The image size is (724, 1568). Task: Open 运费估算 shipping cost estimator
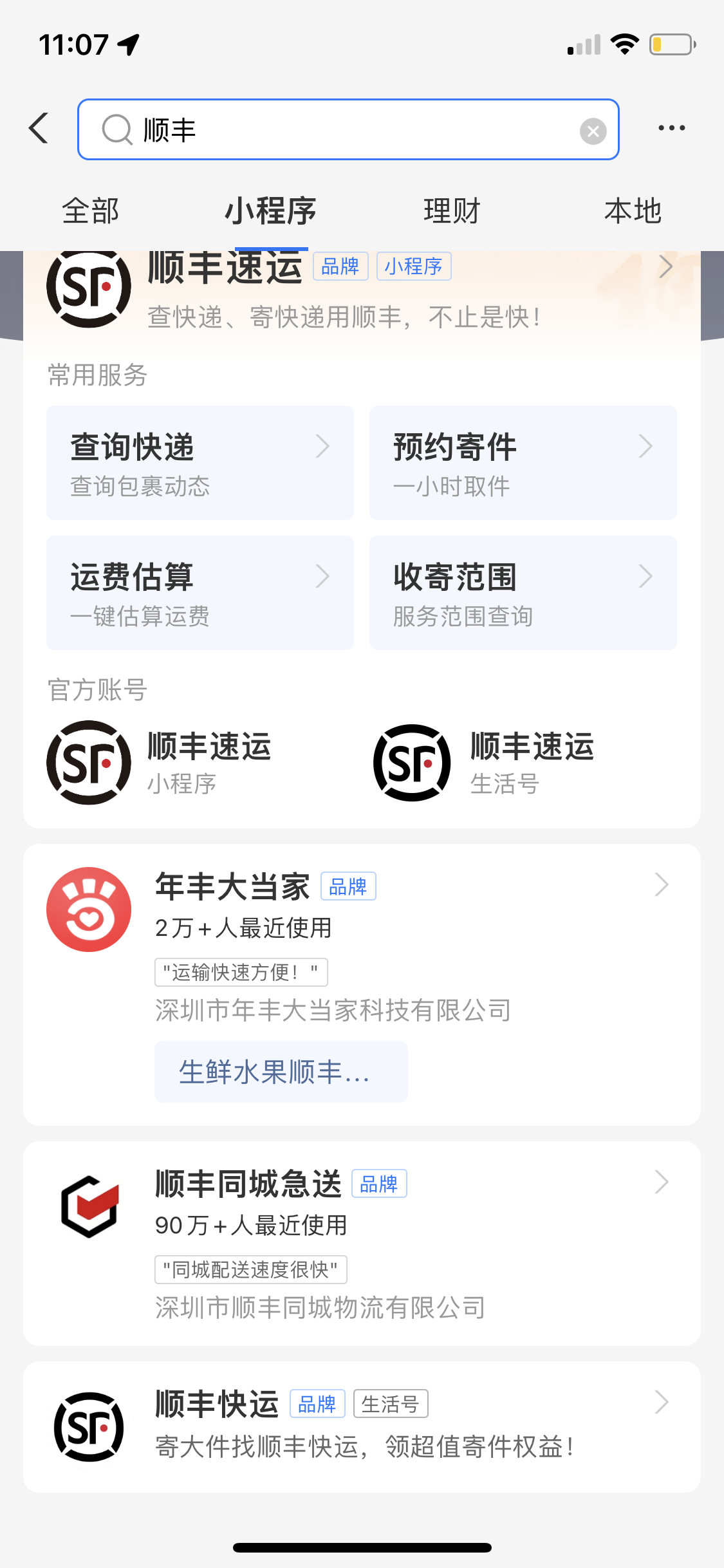(200, 593)
